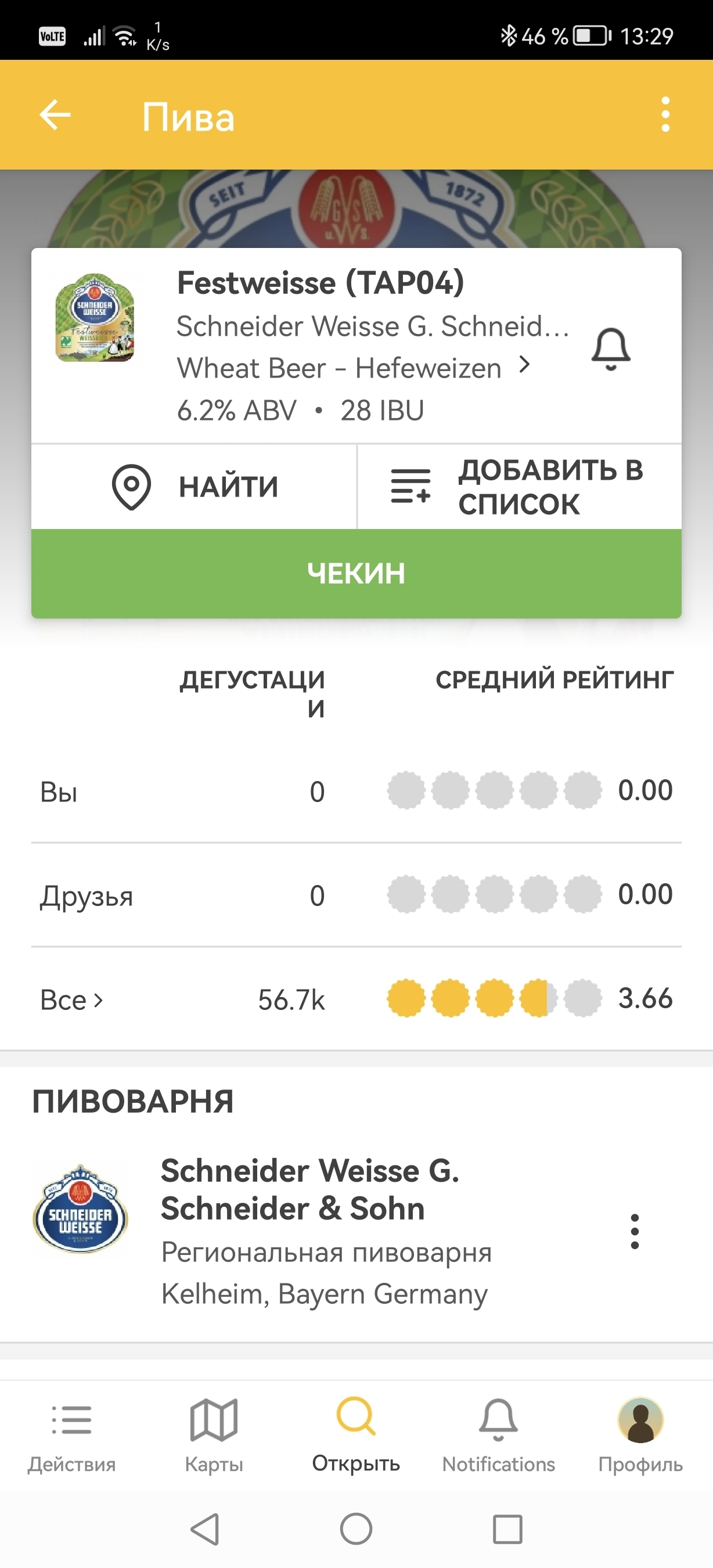
Task: Switch to the Действия tab
Action: [71, 1436]
